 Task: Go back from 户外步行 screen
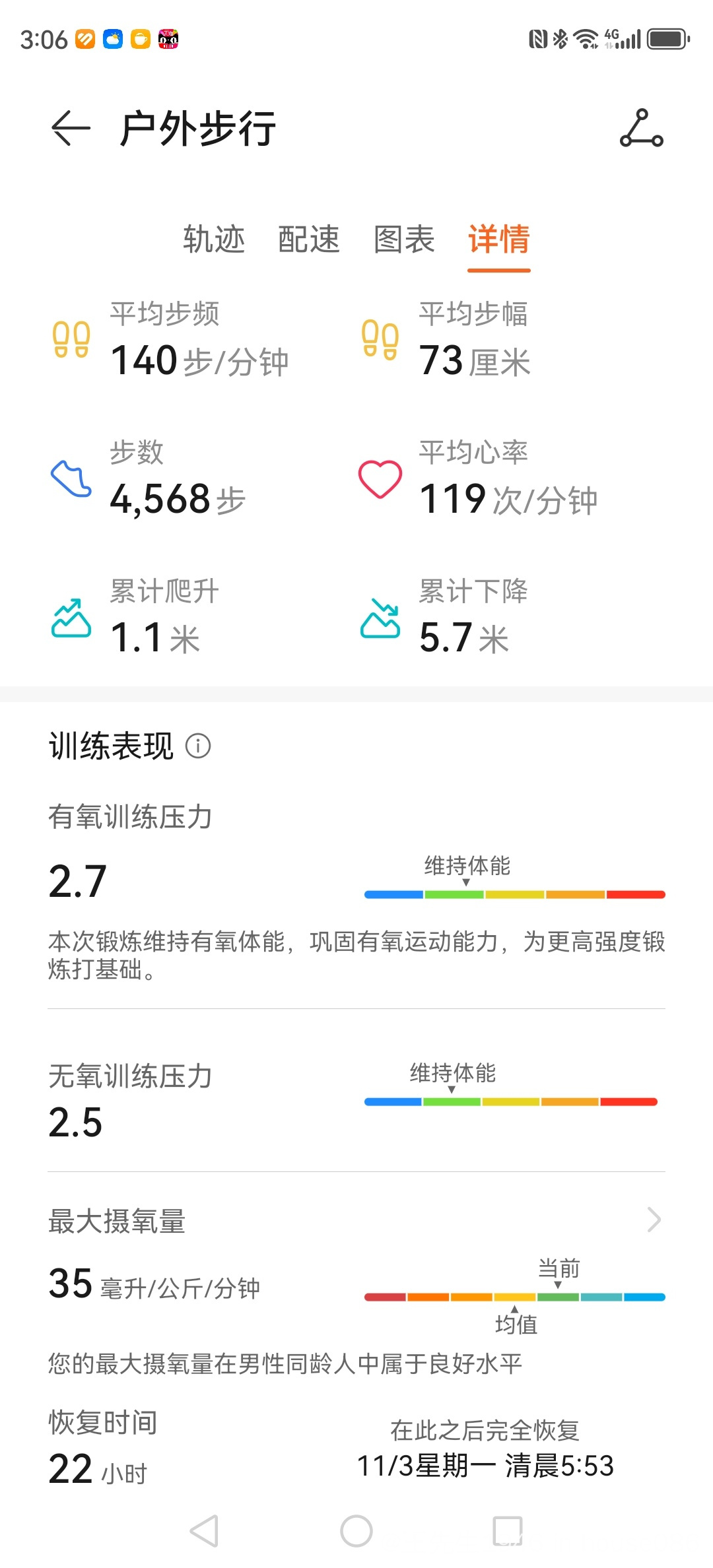click(x=70, y=128)
